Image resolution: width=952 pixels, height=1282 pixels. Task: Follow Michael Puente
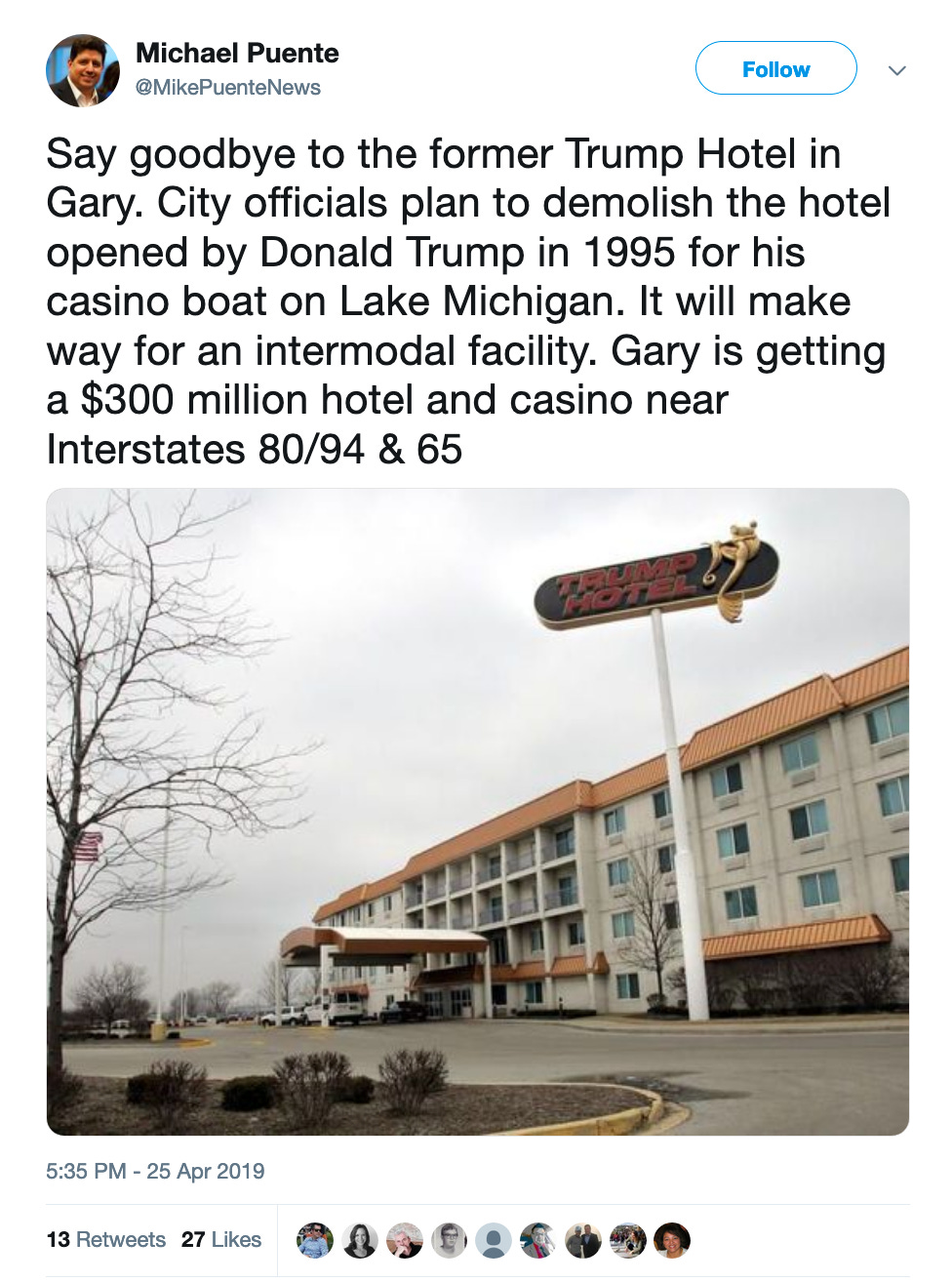pyautogui.click(x=775, y=69)
